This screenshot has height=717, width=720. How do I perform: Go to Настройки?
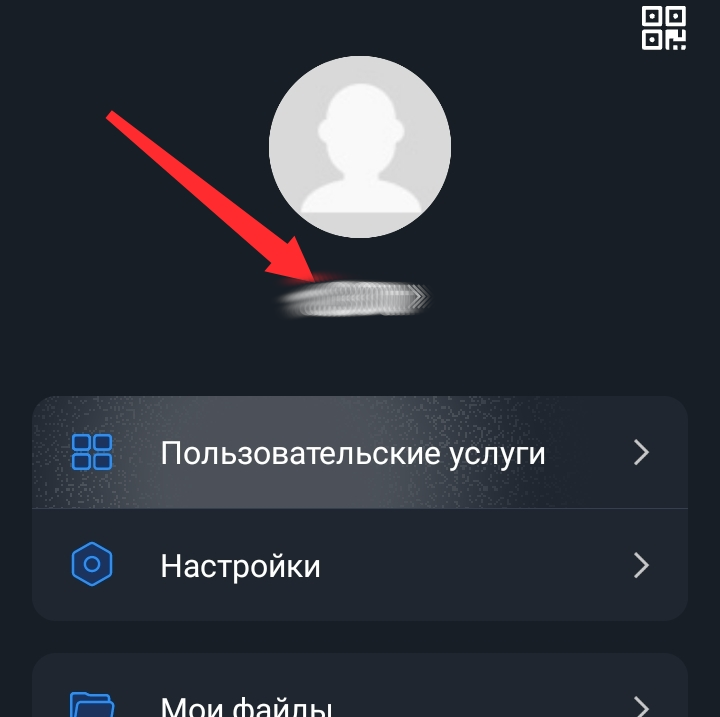click(360, 566)
